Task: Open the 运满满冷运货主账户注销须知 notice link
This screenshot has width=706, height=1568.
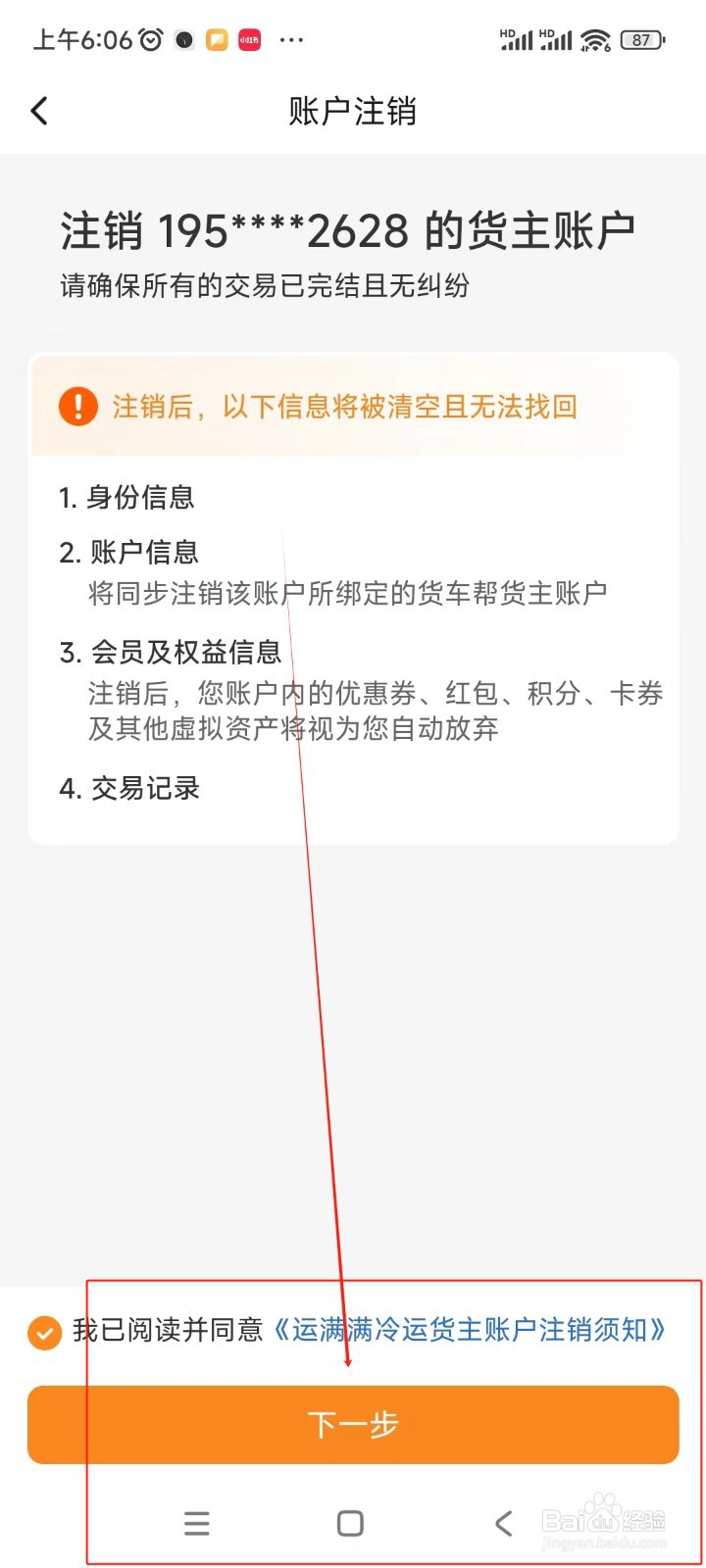Action: 469,1333
